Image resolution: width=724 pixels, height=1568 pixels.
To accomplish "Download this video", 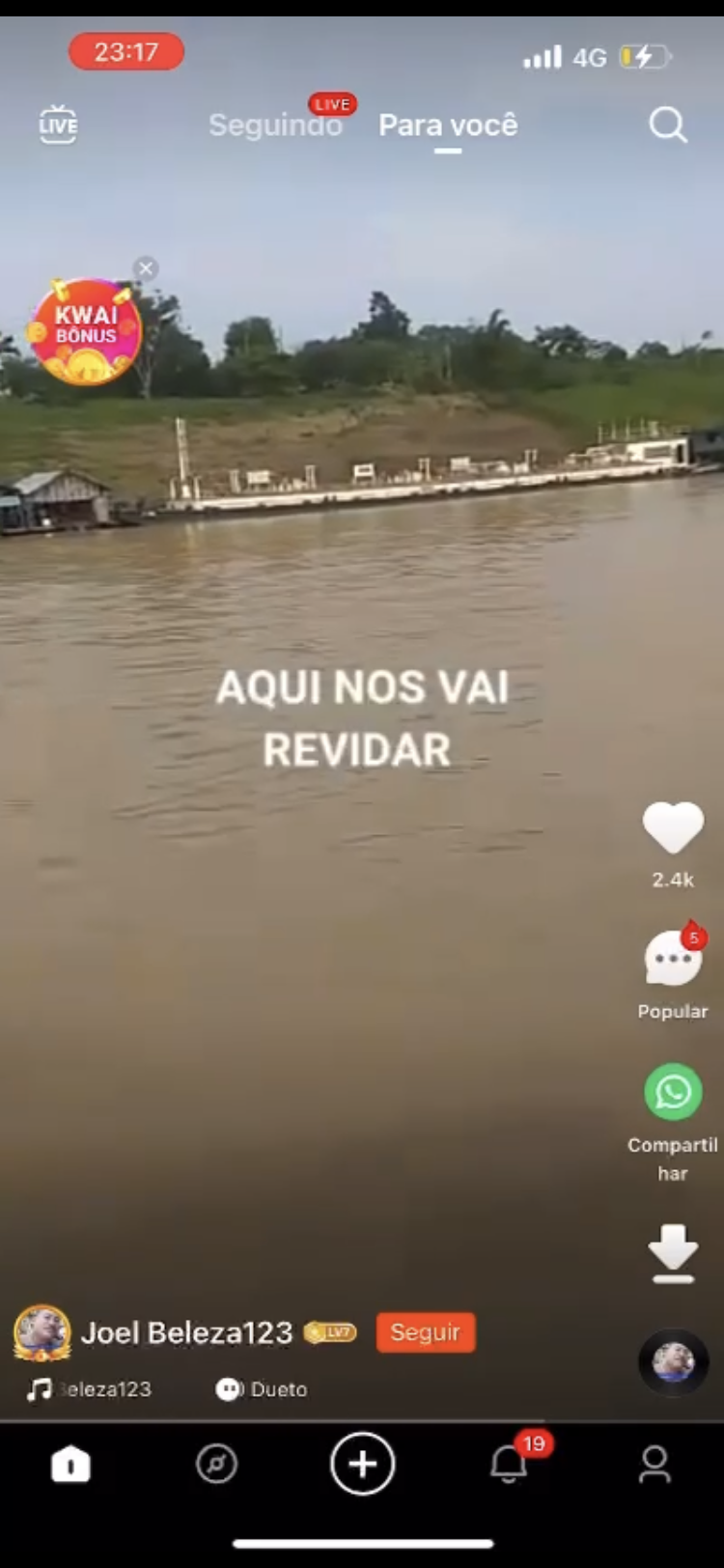I will (673, 1253).
